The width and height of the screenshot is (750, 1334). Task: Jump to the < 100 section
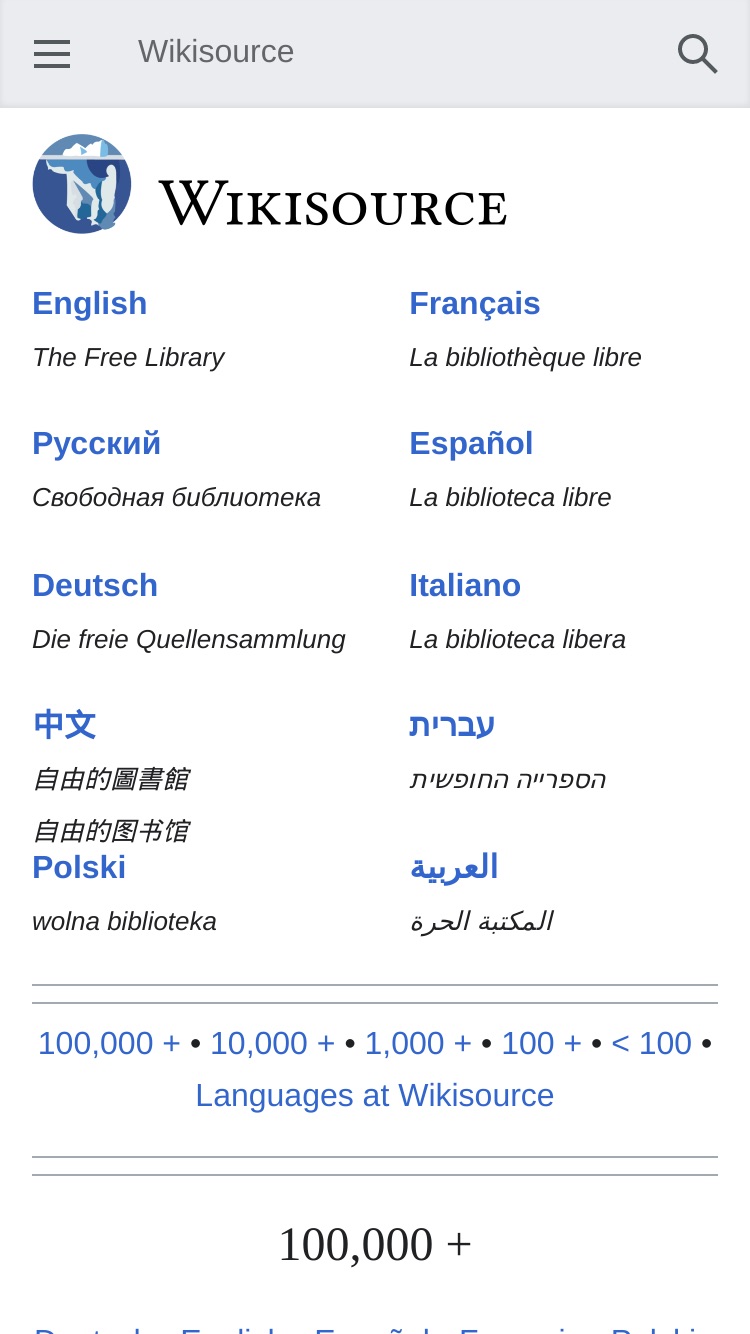(651, 1043)
